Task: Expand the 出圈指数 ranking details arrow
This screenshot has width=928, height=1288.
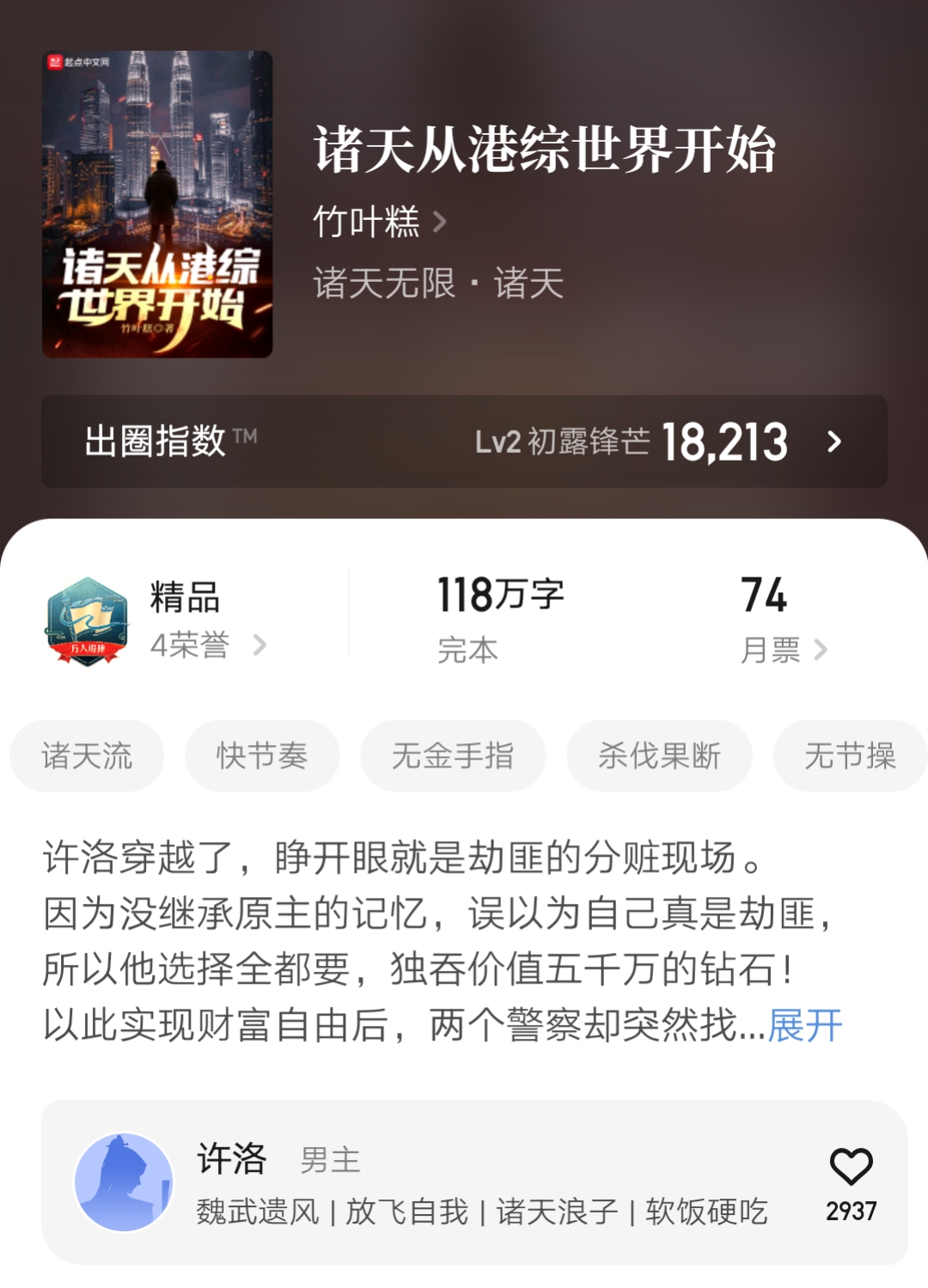Action: (x=832, y=443)
